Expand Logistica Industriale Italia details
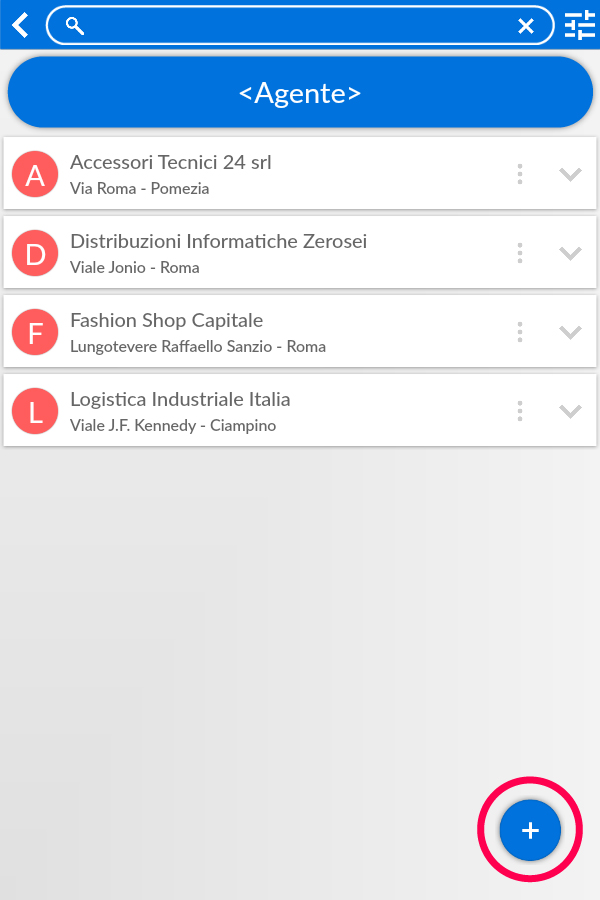 (x=570, y=411)
